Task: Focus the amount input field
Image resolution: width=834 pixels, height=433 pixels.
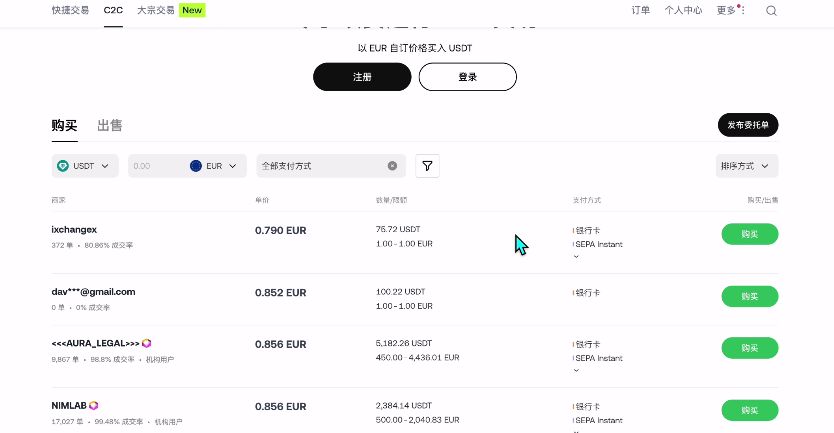Action: point(155,166)
